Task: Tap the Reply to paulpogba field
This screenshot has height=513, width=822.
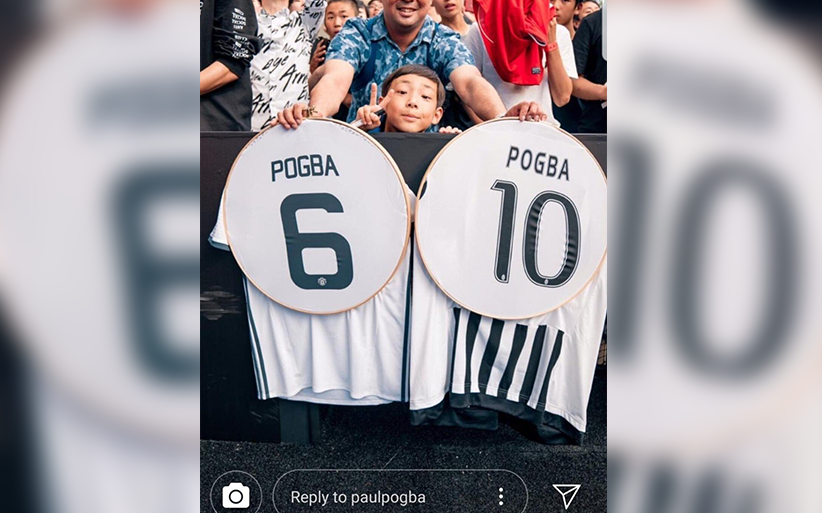Action: pos(380,497)
